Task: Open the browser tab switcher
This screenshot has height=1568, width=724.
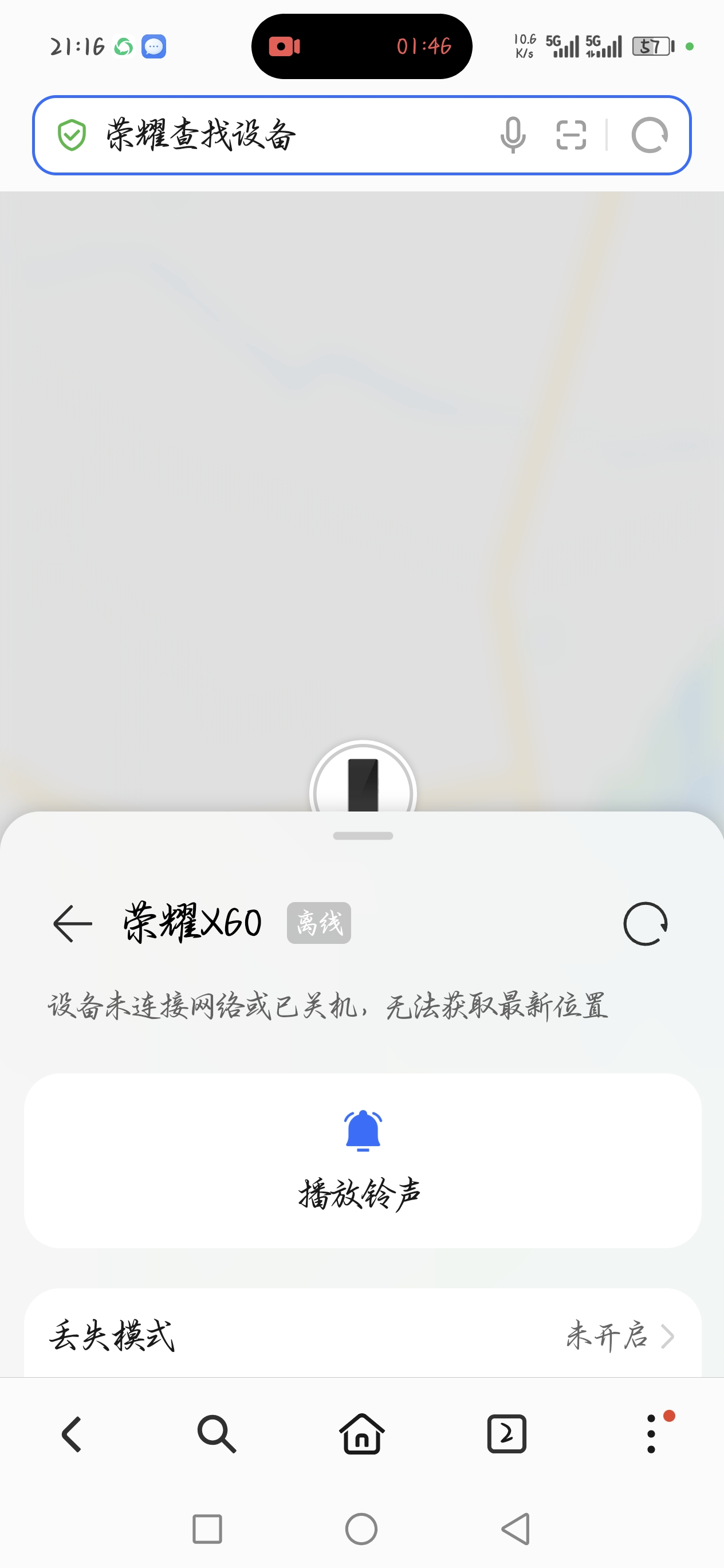Action: (506, 1434)
